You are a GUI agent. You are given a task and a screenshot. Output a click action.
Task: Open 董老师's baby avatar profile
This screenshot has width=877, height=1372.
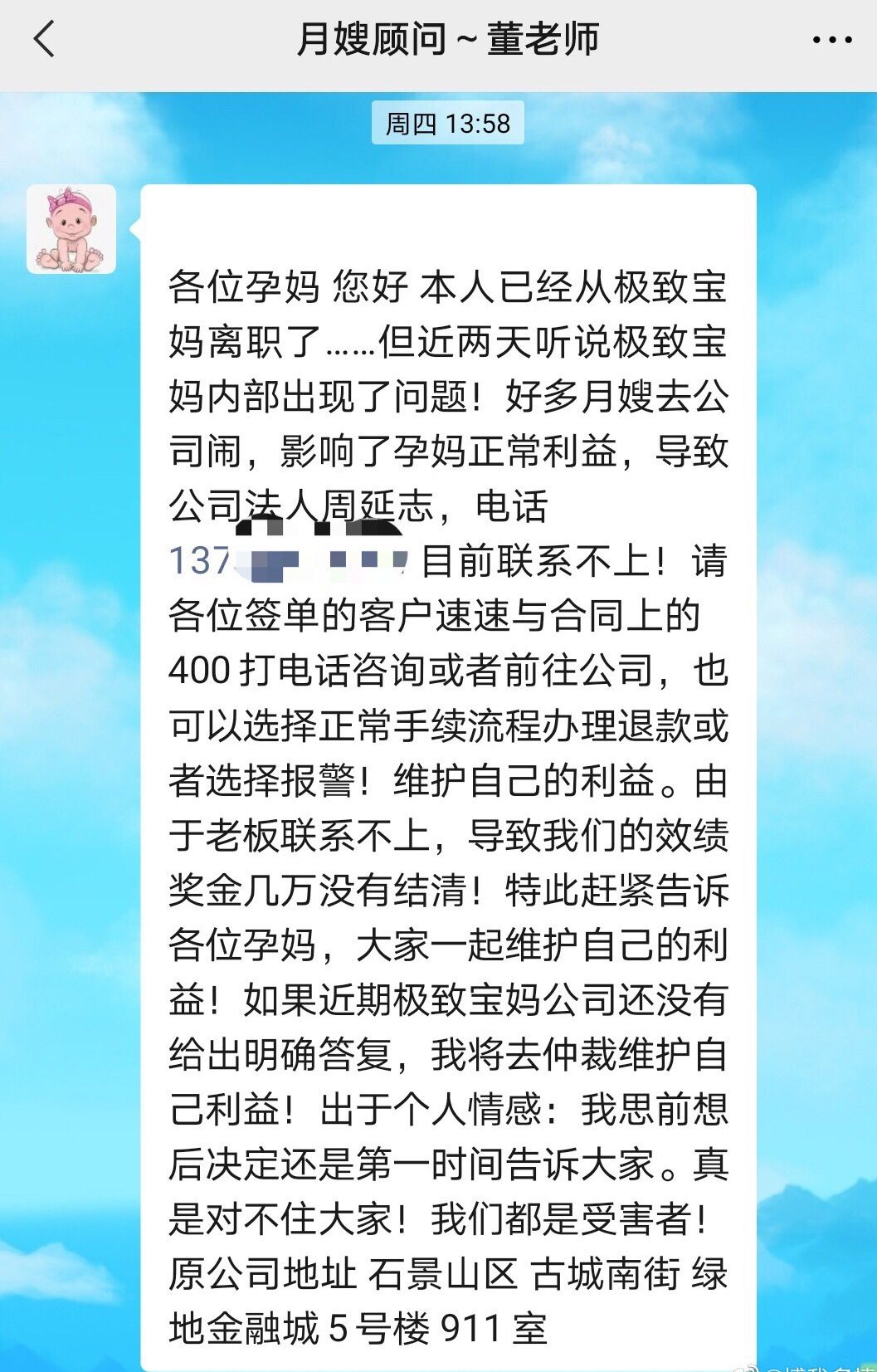[x=71, y=229]
